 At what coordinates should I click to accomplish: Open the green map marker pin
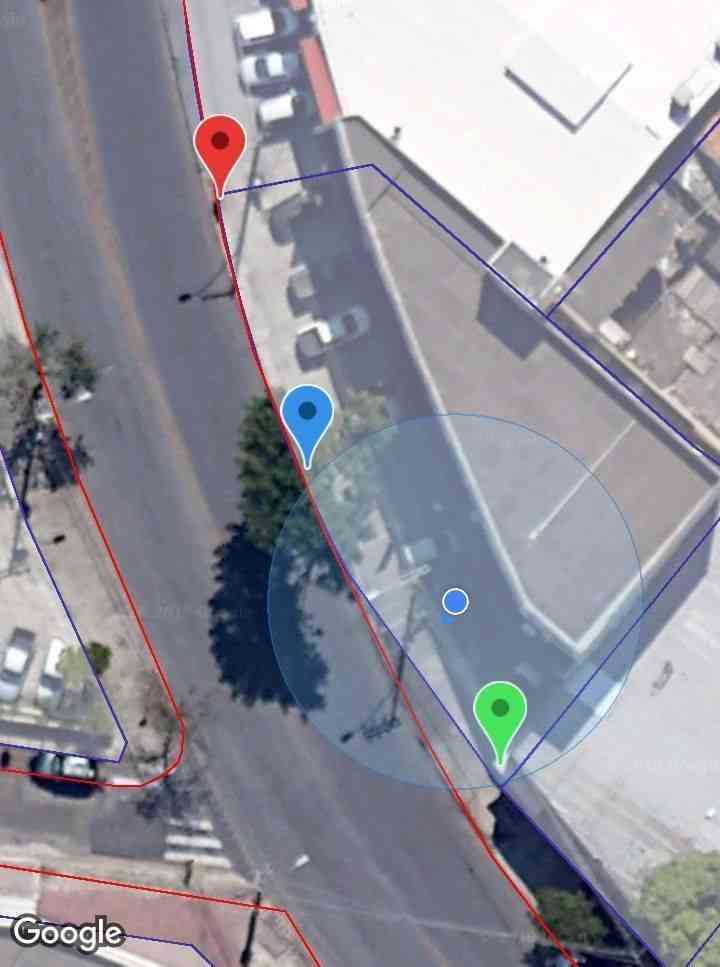[500, 712]
